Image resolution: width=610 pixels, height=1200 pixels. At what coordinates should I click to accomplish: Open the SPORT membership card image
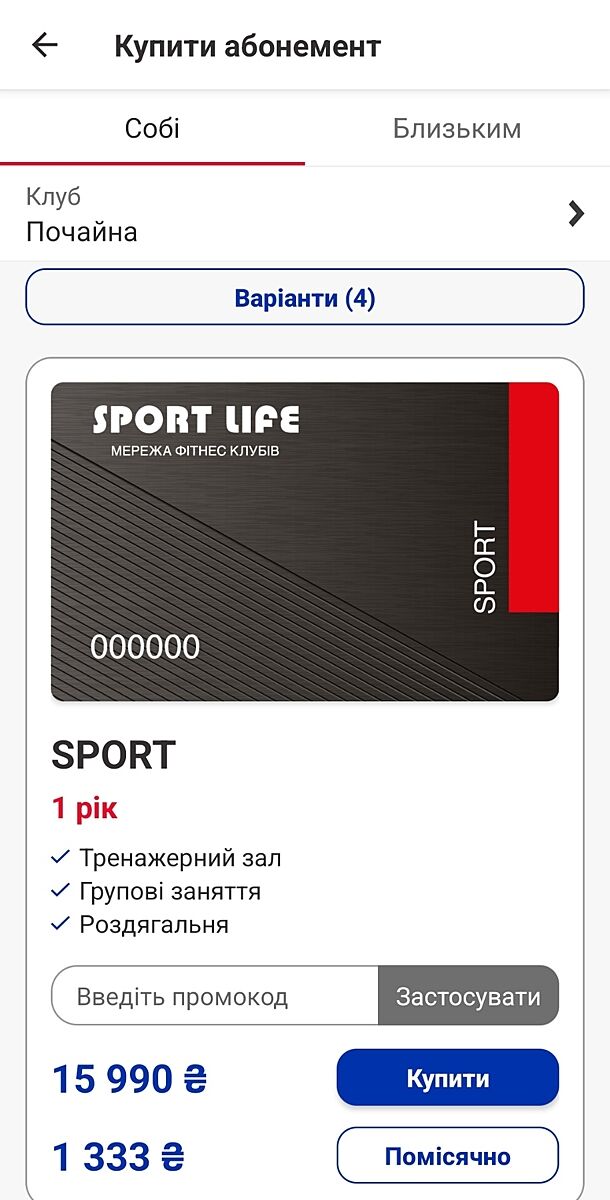pyautogui.click(x=305, y=541)
